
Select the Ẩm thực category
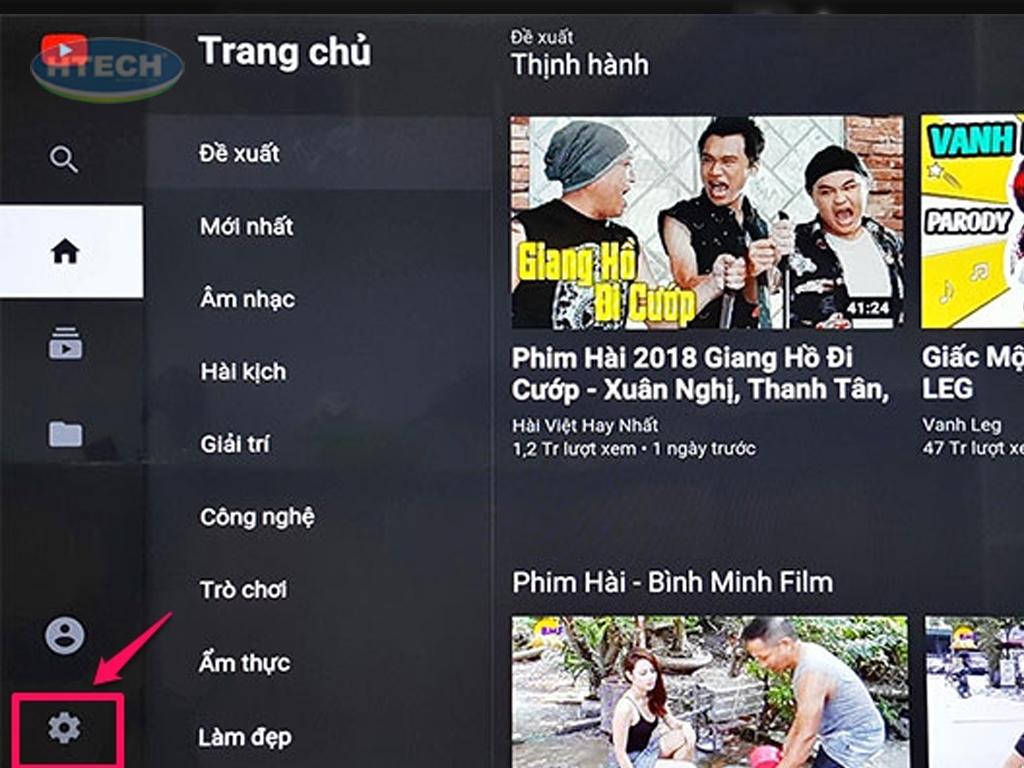click(245, 663)
